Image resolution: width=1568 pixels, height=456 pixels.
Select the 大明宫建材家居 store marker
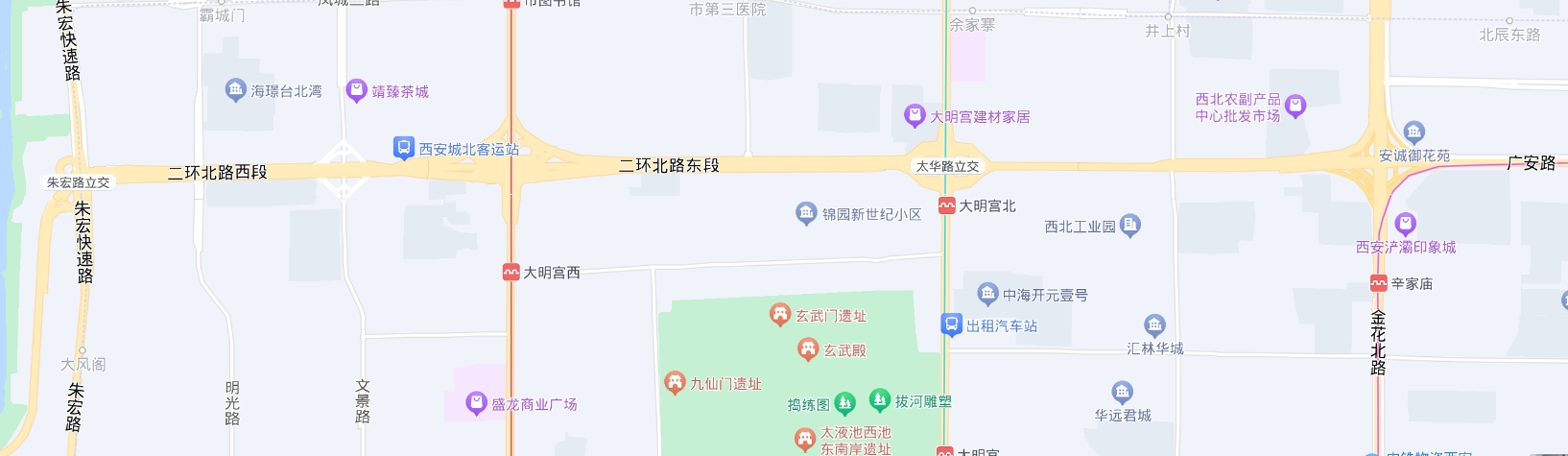(915, 115)
